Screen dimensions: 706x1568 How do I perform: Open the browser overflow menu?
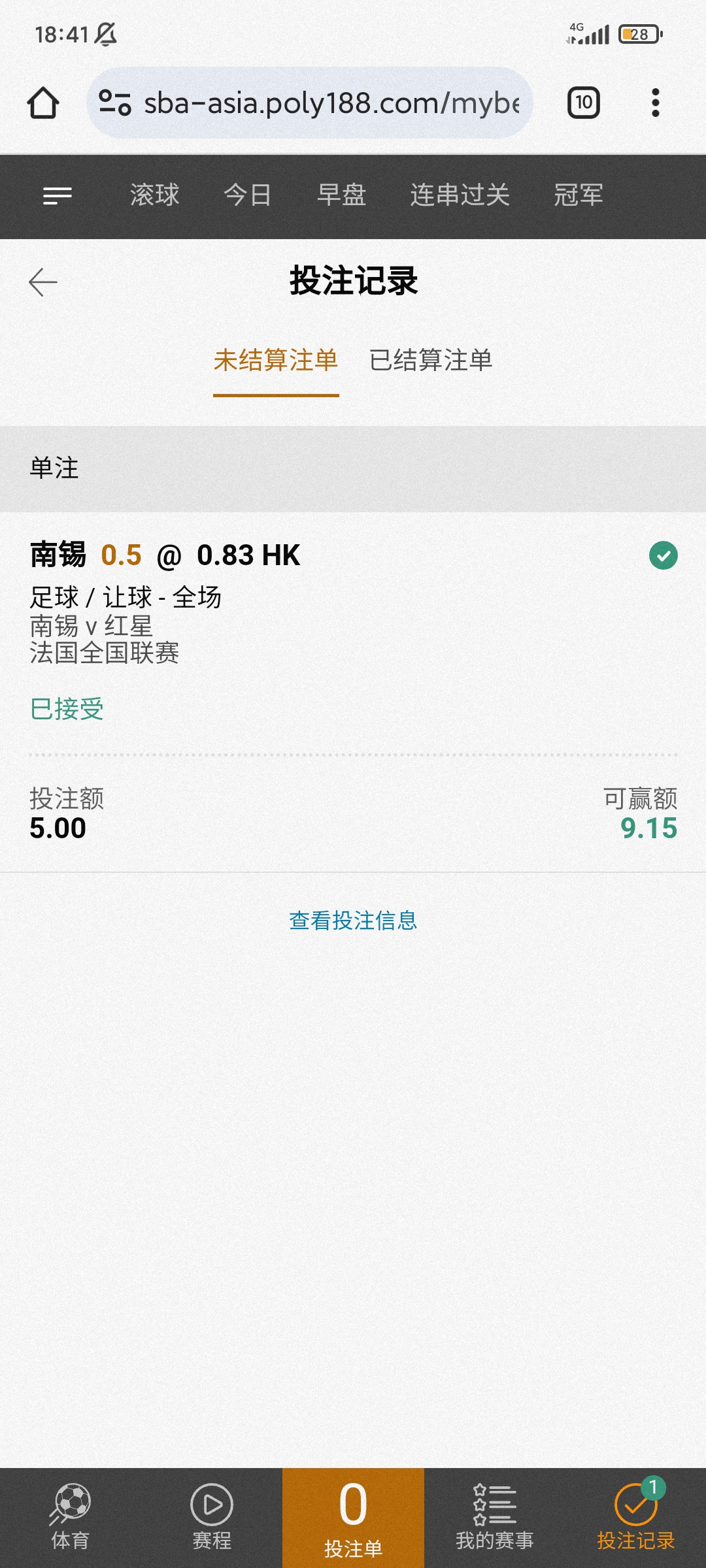[x=655, y=103]
